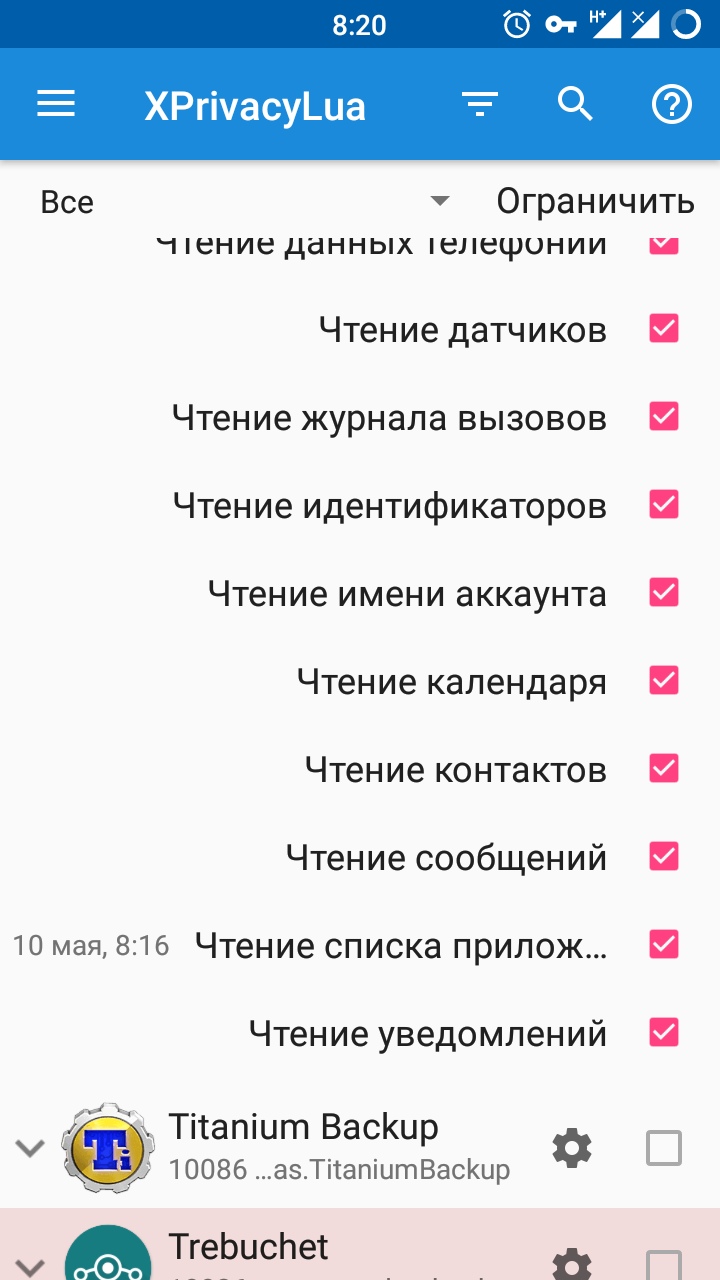Viewport: 720px width, 1280px height.
Task: Uncheck Чтение календаря
Action: [664, 681]
